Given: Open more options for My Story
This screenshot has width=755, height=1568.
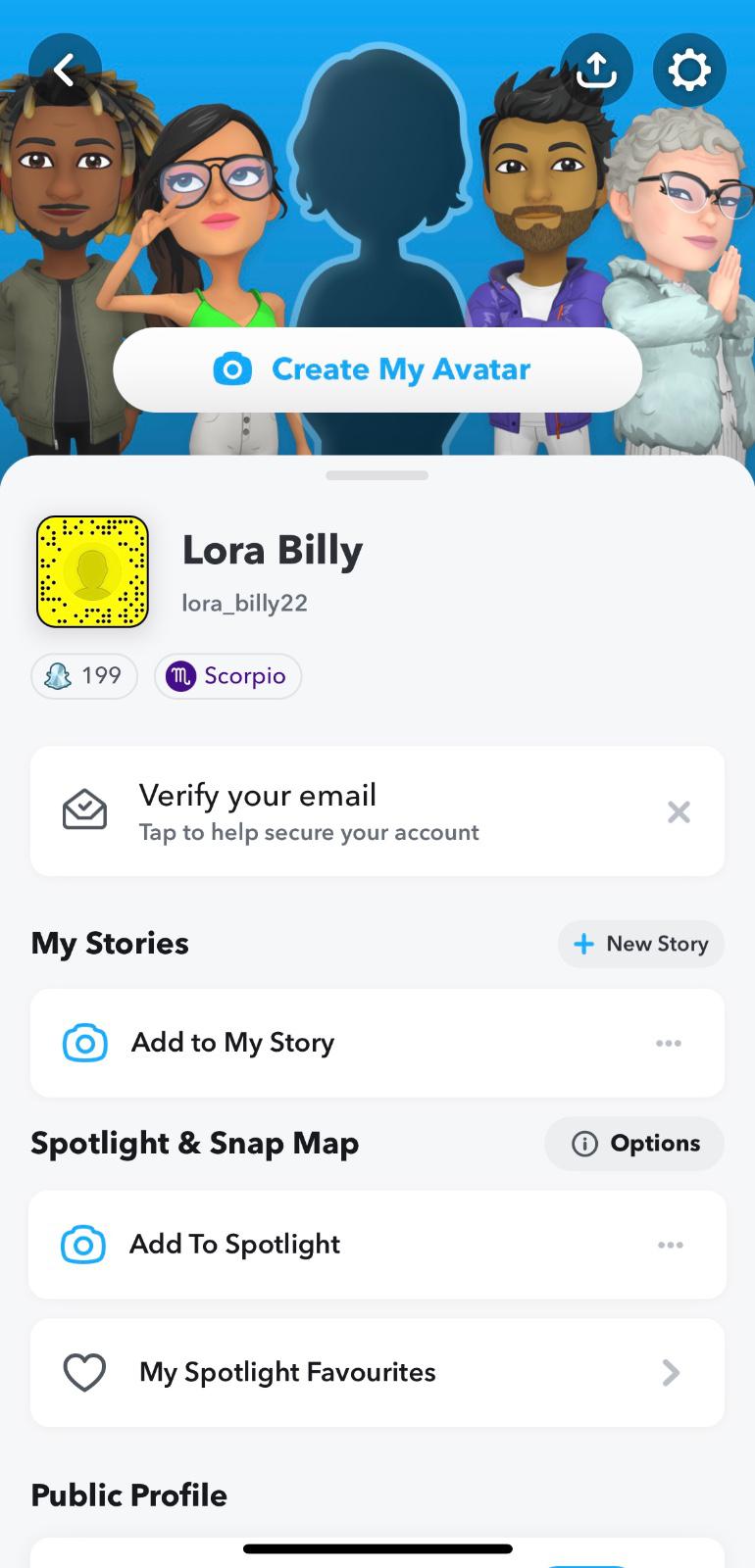Looking at the screenshot, I should (669, 1043).
